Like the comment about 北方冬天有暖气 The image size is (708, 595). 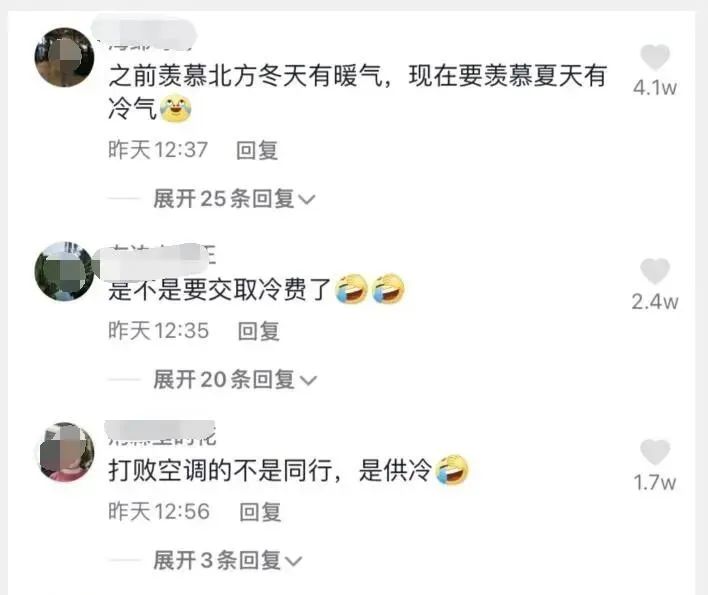click(655, 58)
